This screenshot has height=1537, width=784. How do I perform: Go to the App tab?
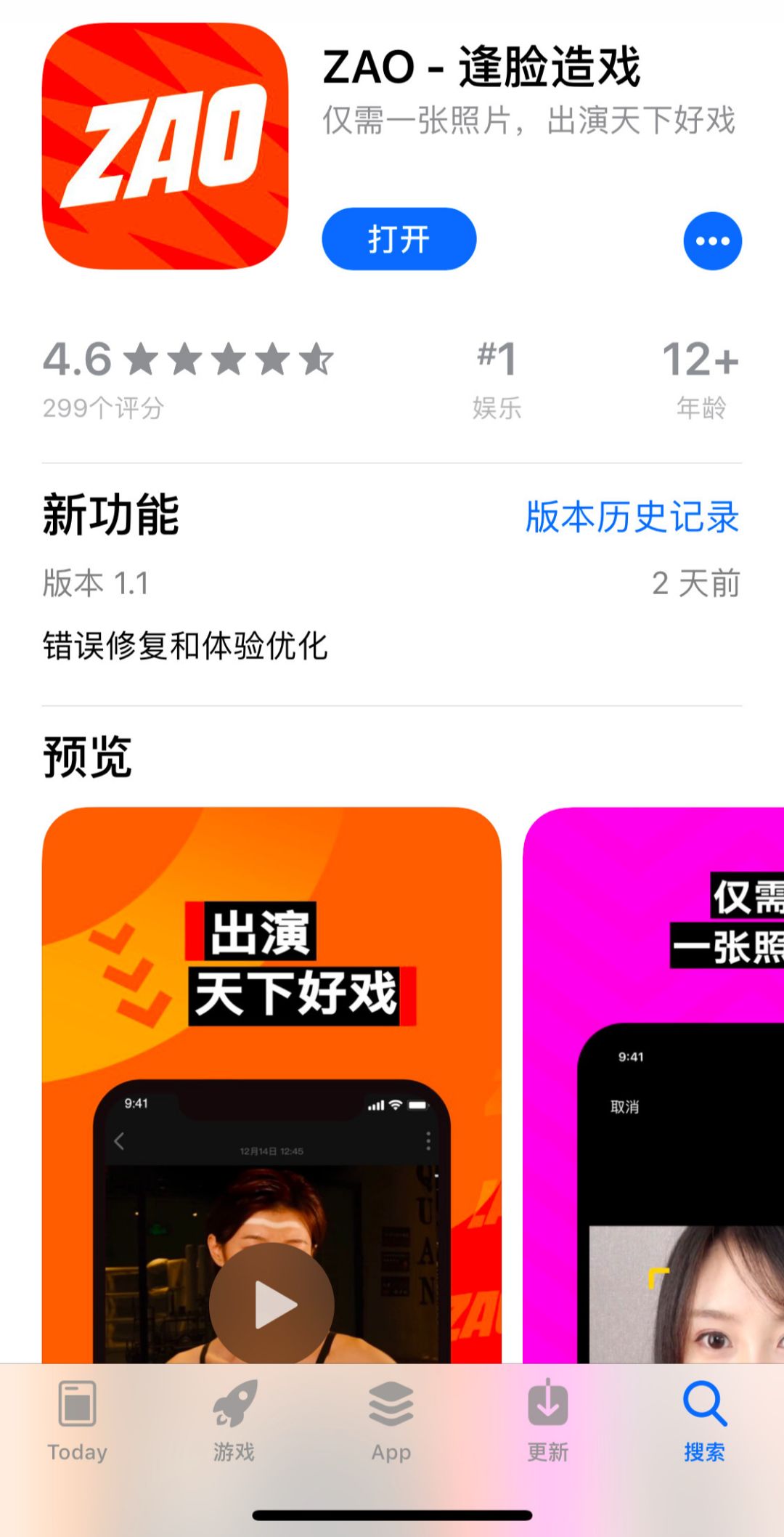[391, 1422]
